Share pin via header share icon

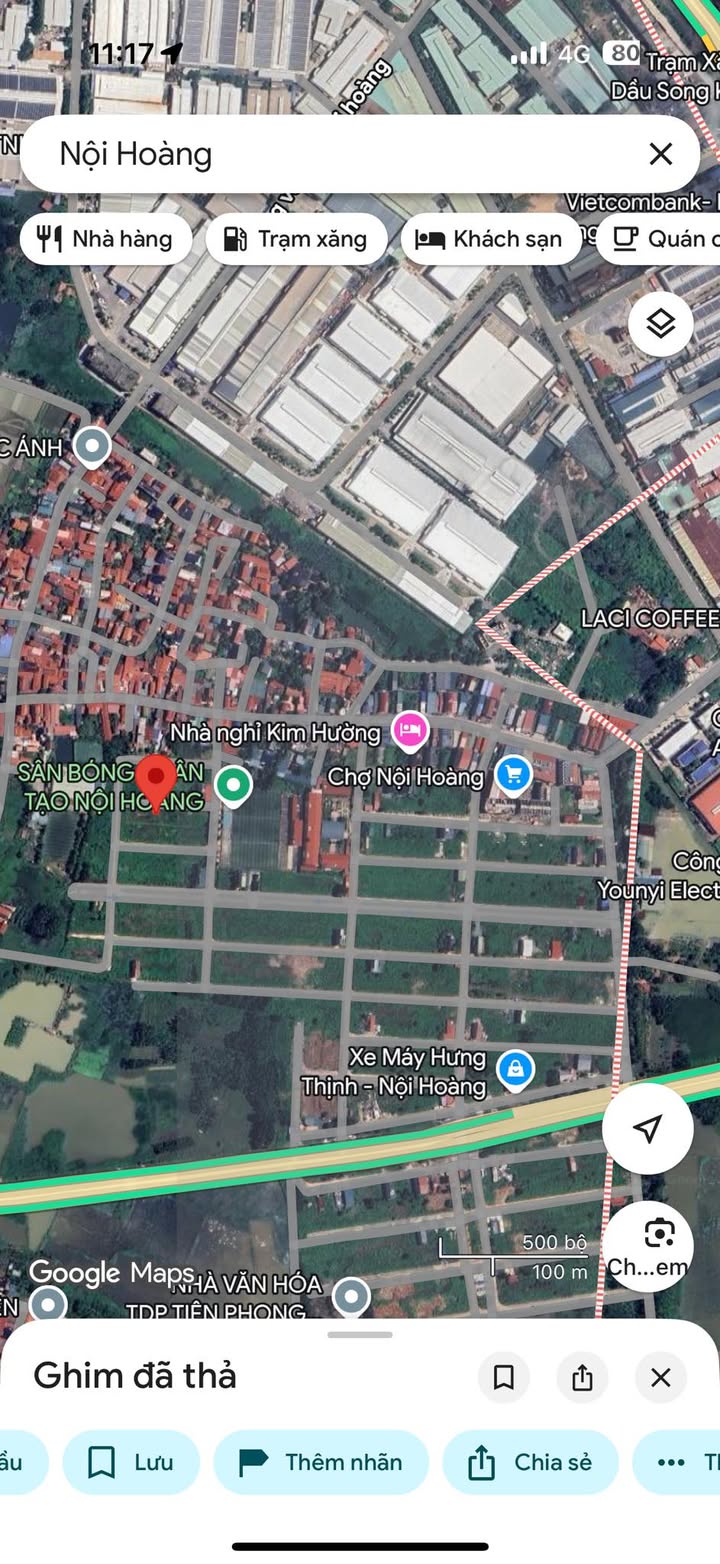point(582,1377)
